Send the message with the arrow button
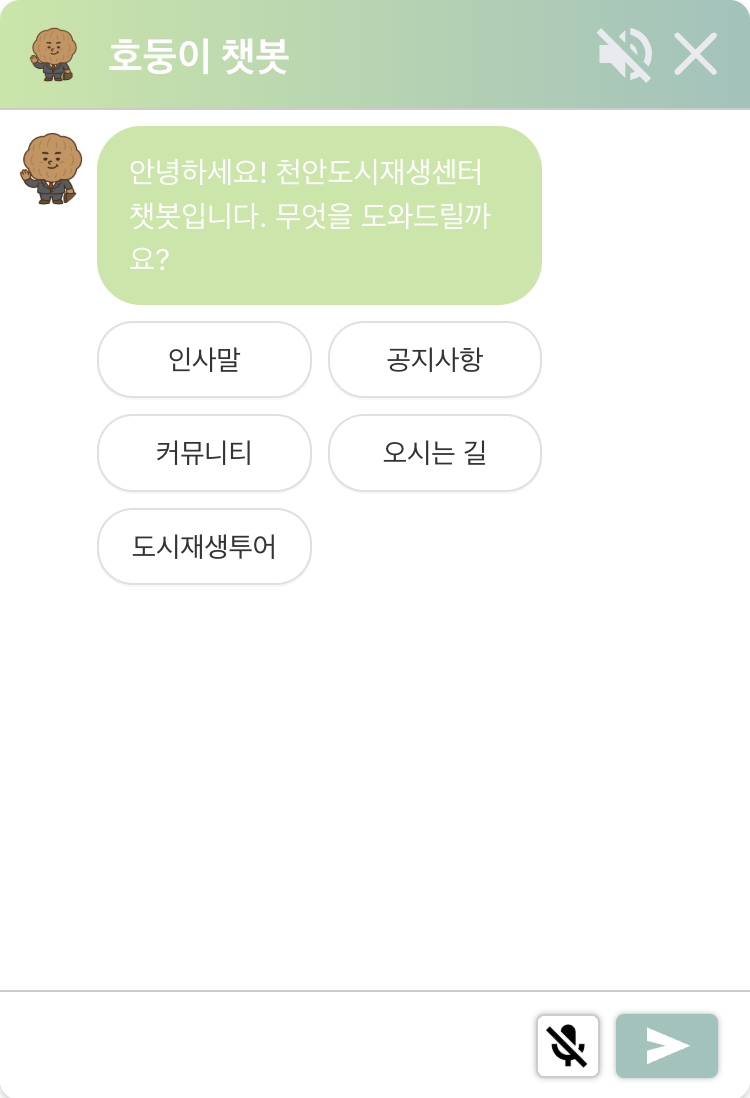 pyautogui.click(x=666, y=1046)
